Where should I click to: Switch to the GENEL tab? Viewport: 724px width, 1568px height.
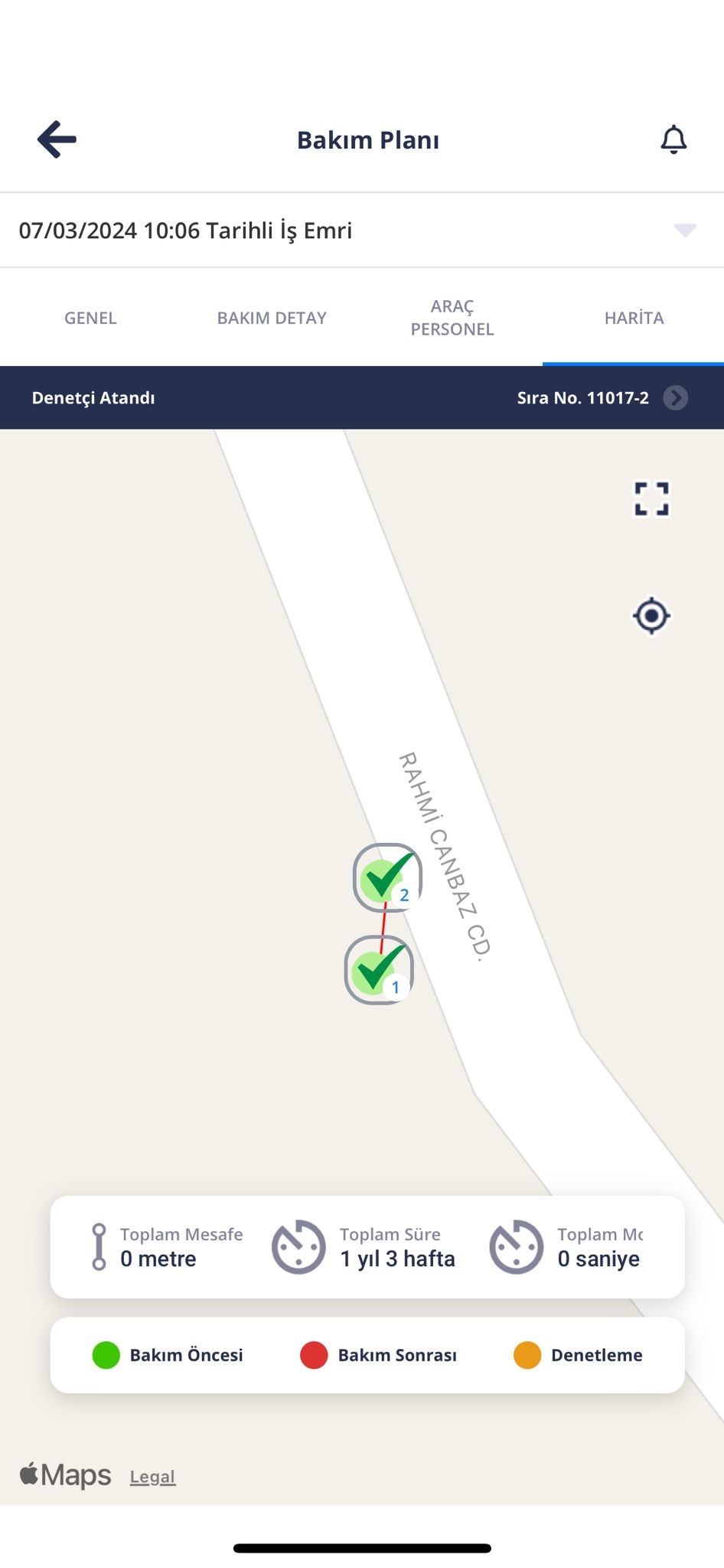pyautogui.click(x=90, y=318)
